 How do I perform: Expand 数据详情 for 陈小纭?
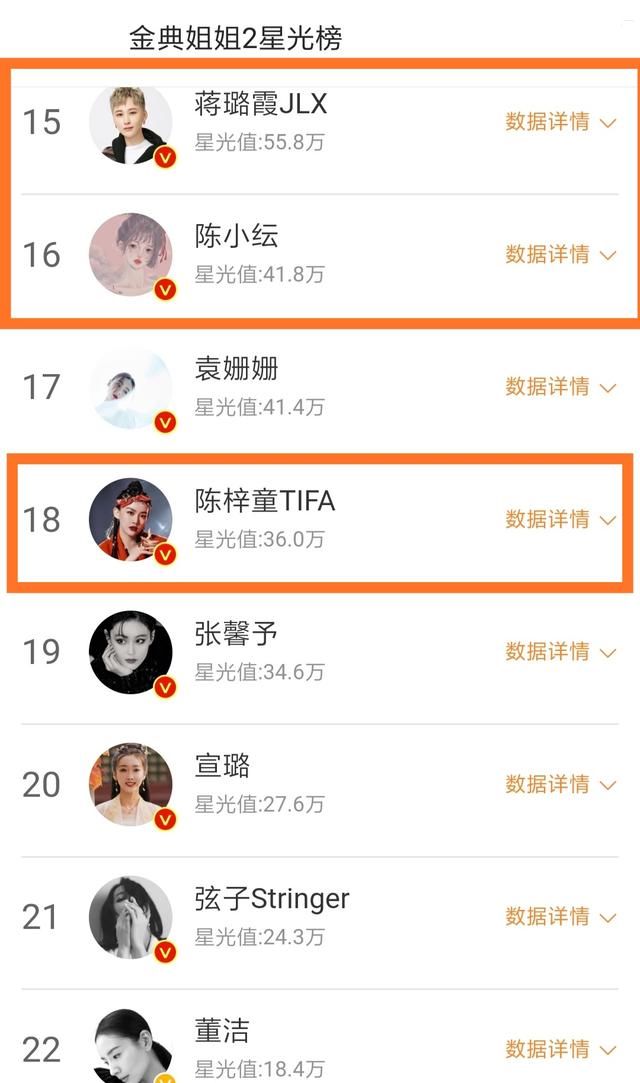(x=560, y=254)
